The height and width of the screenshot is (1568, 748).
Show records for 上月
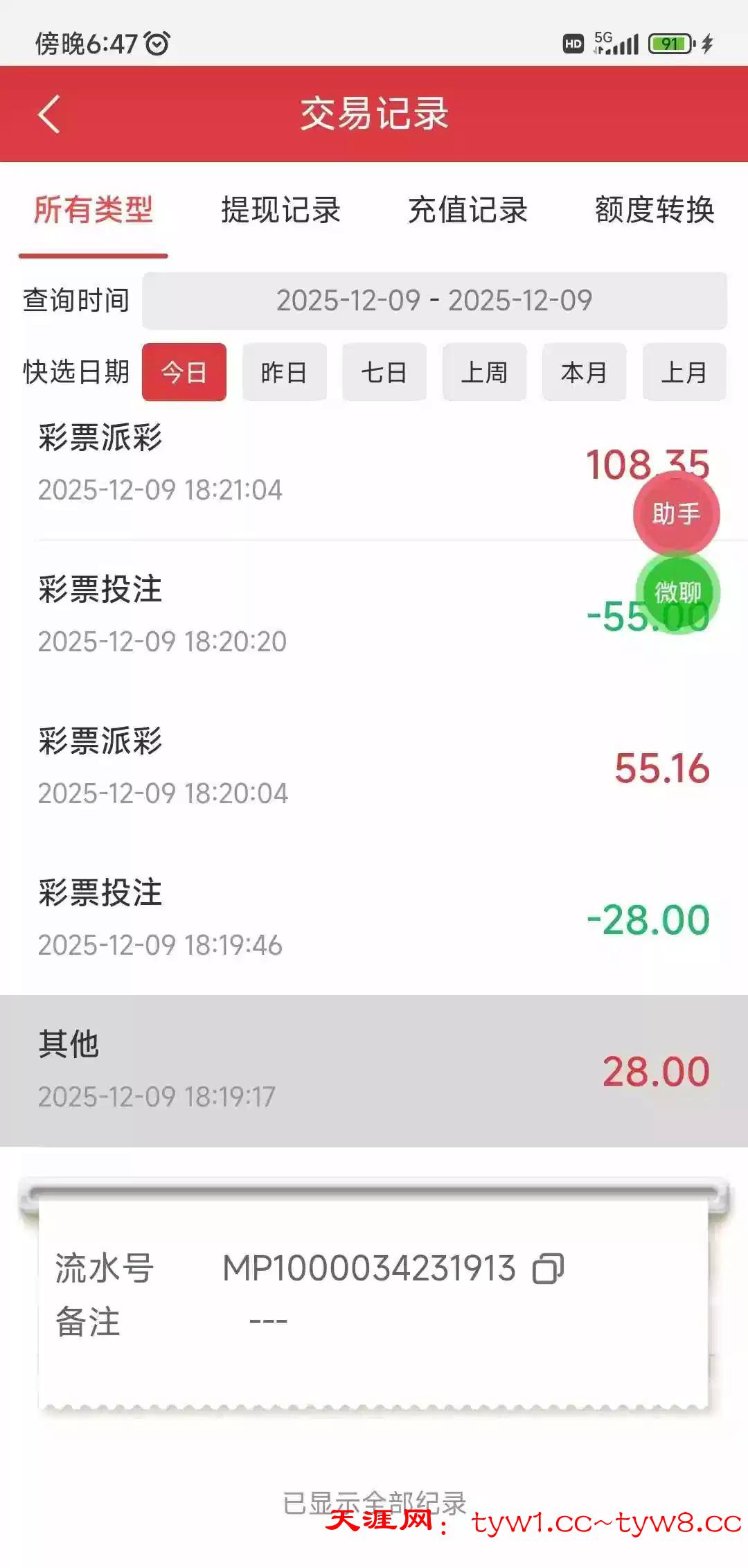point(684,372)
